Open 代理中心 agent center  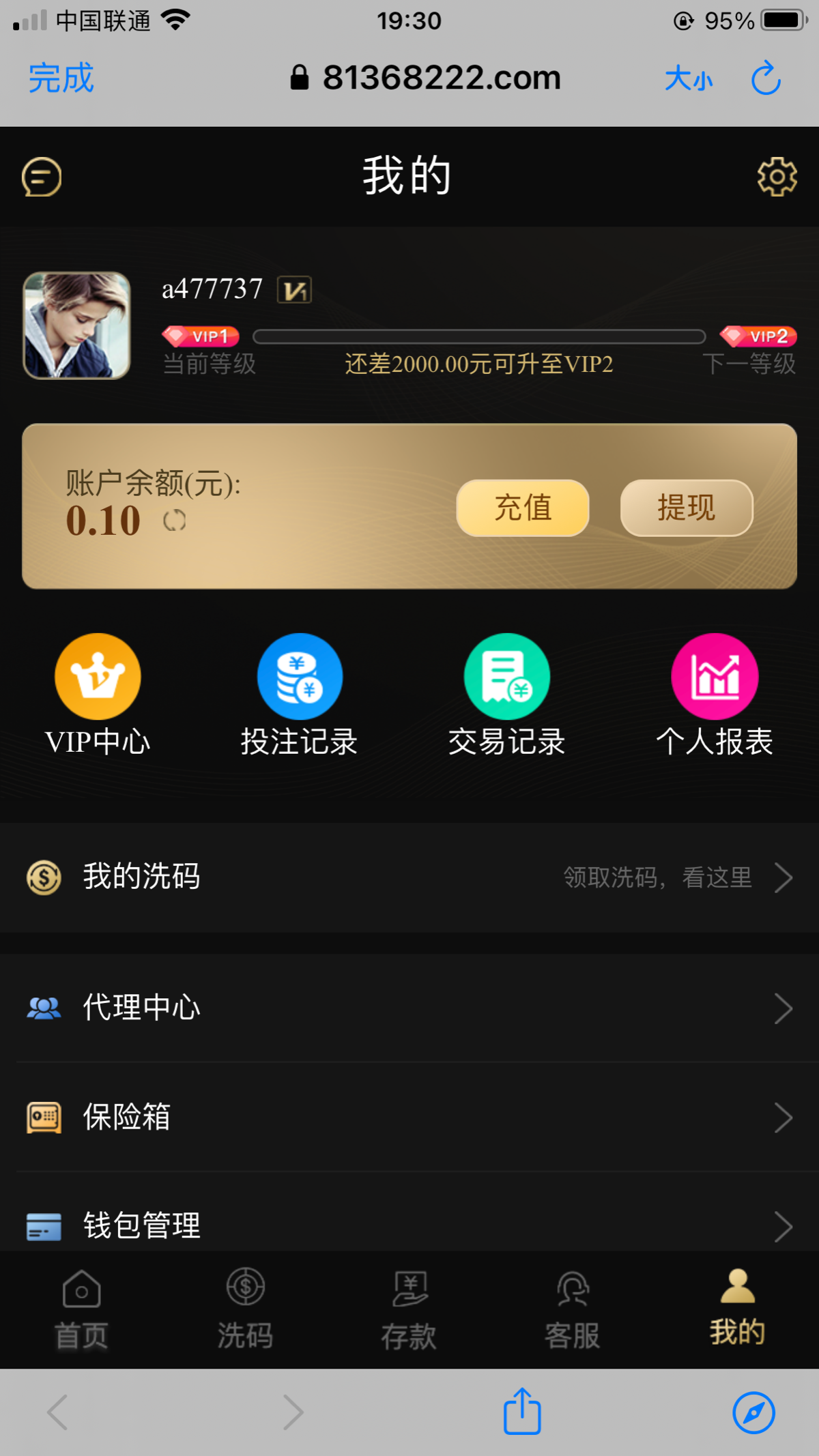[409, 1008]
